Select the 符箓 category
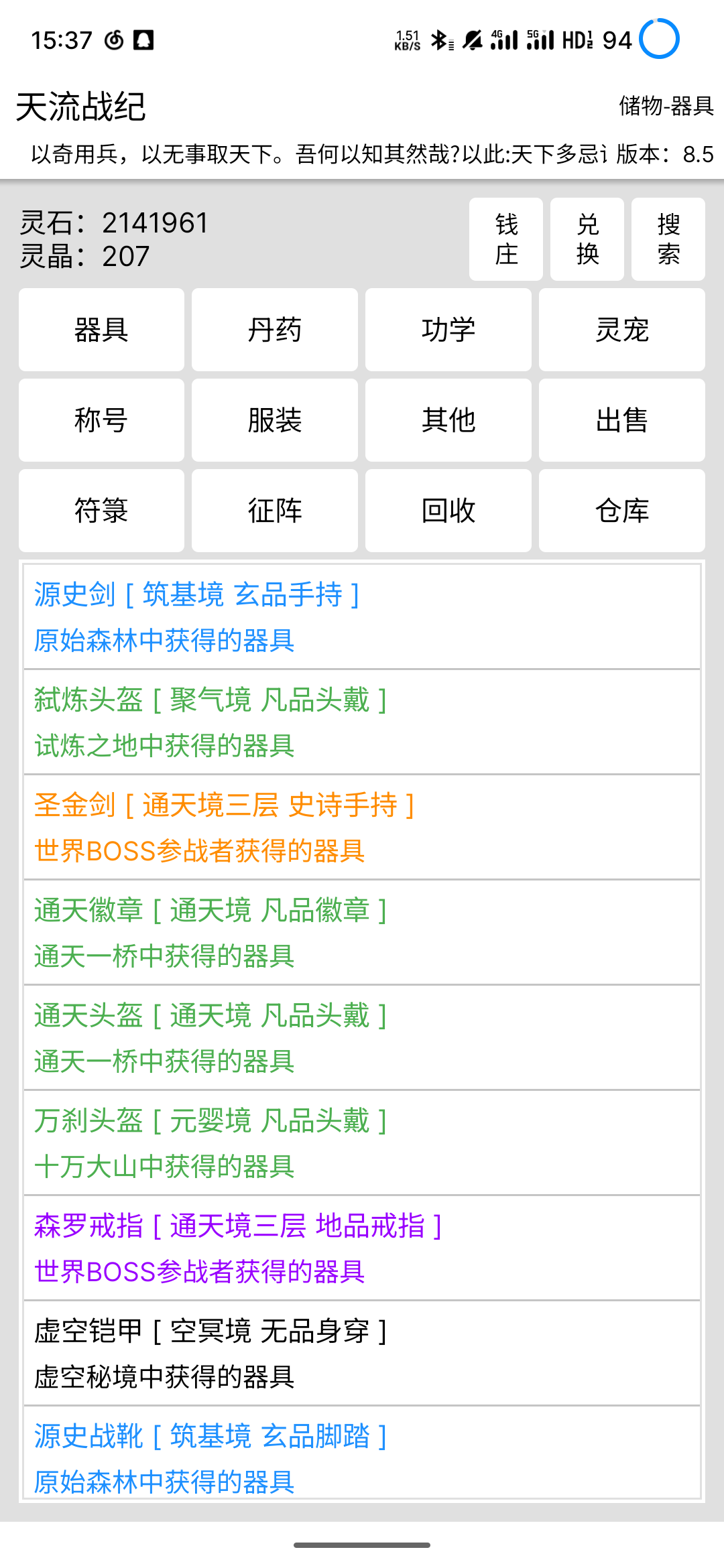Image resolution: width=724 pixels, height=1568 pixels. 101,511
